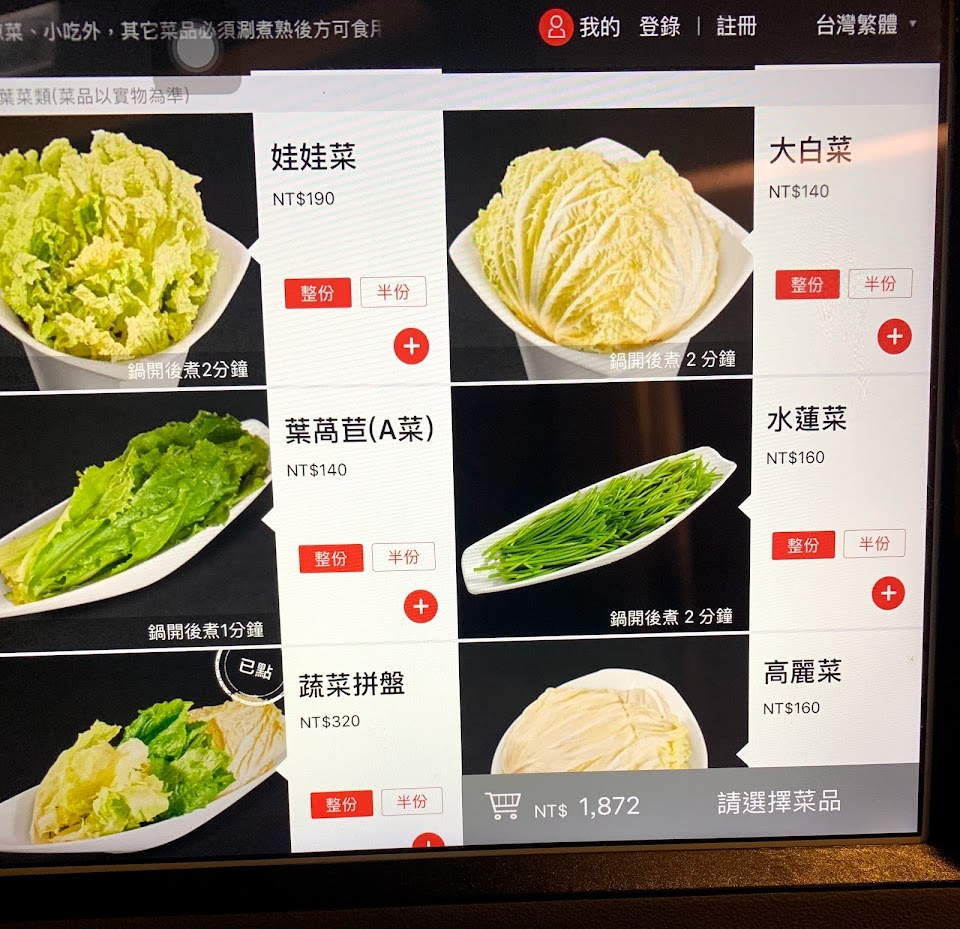Tap the 註冊 register link
Viewport: 960px width, 929px height.
[x=737, y=26]
